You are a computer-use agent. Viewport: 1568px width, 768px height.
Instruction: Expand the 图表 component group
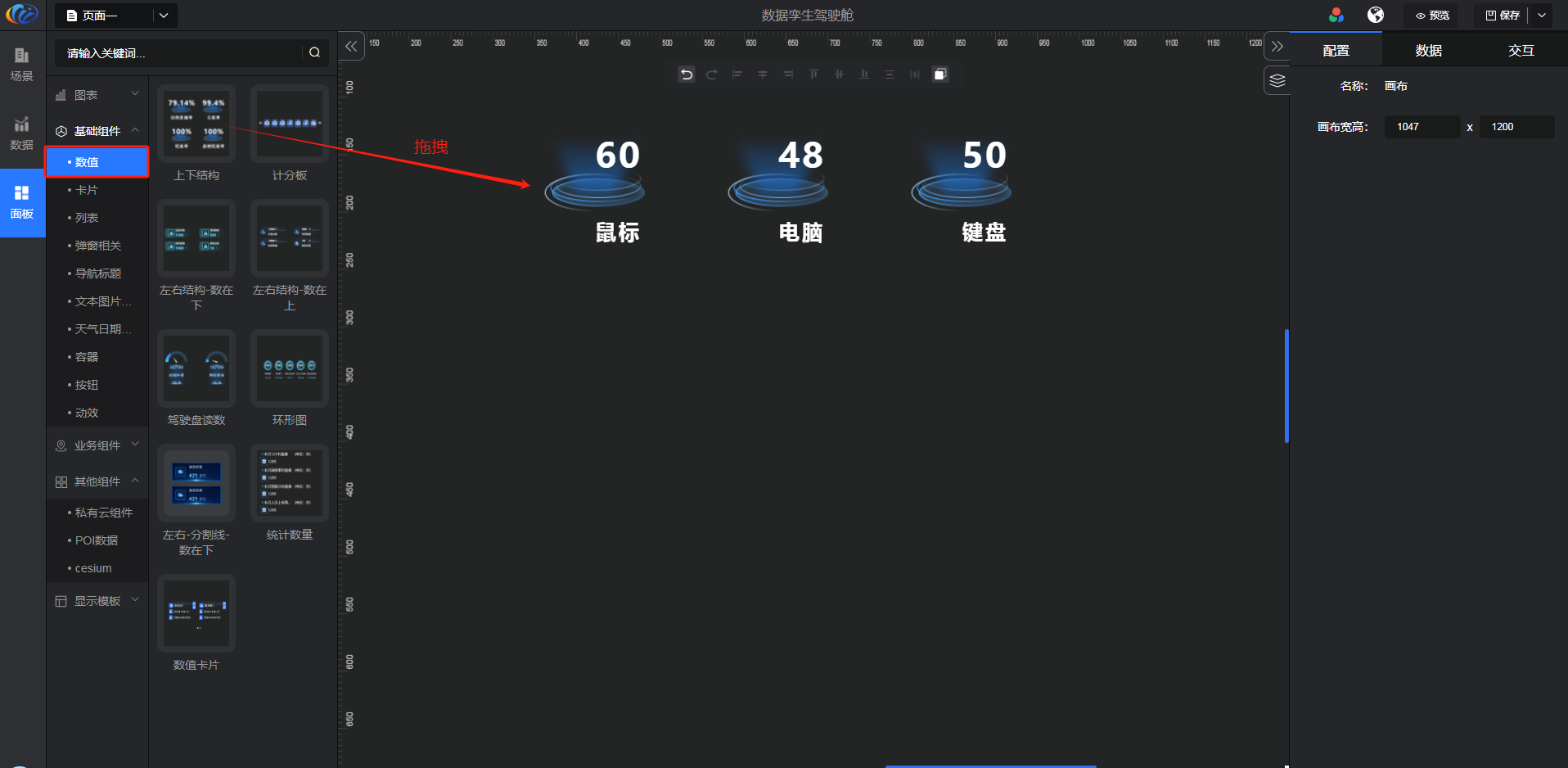(97, 95)
